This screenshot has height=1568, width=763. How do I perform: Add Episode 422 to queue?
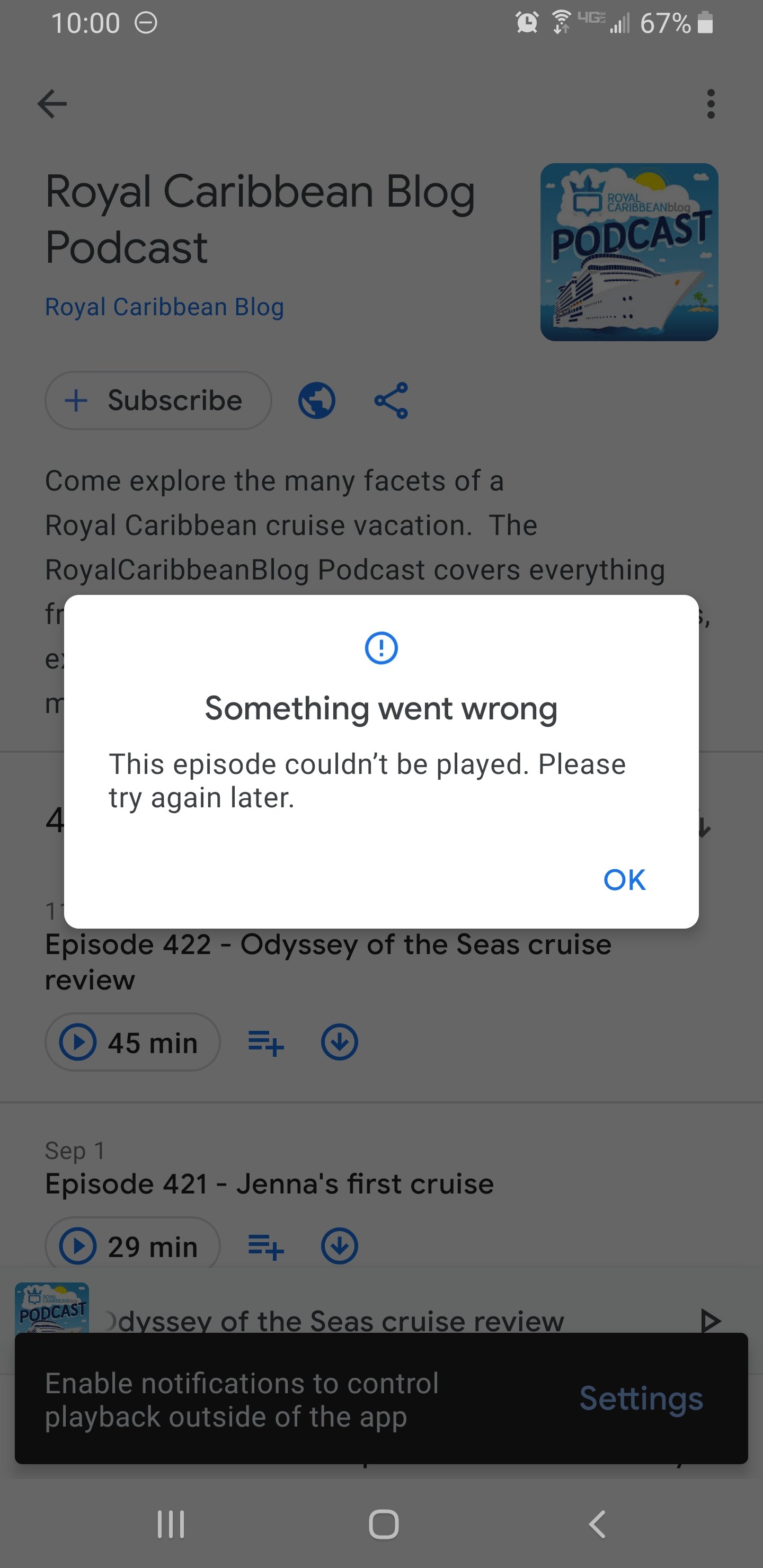point(266,1042)
